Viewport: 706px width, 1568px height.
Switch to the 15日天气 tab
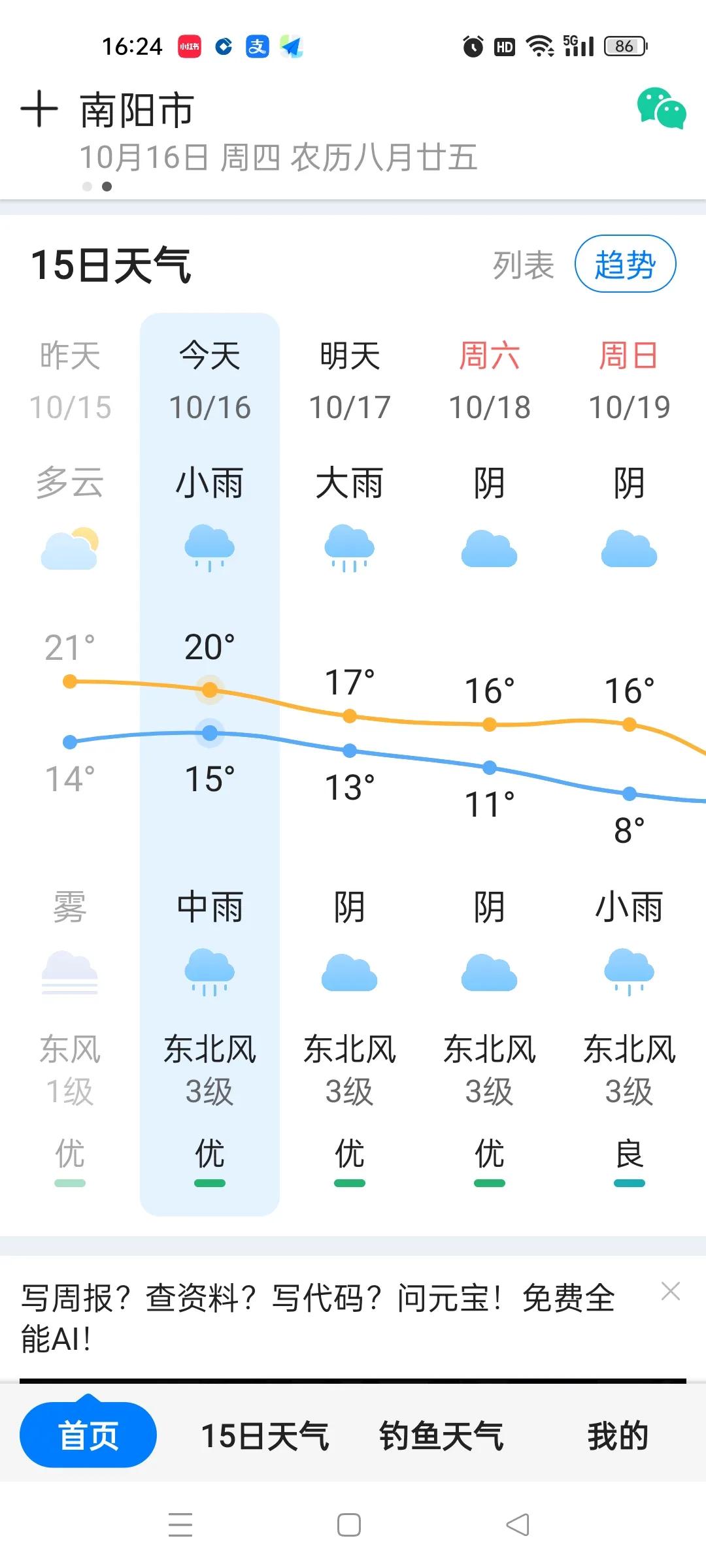265,1435
